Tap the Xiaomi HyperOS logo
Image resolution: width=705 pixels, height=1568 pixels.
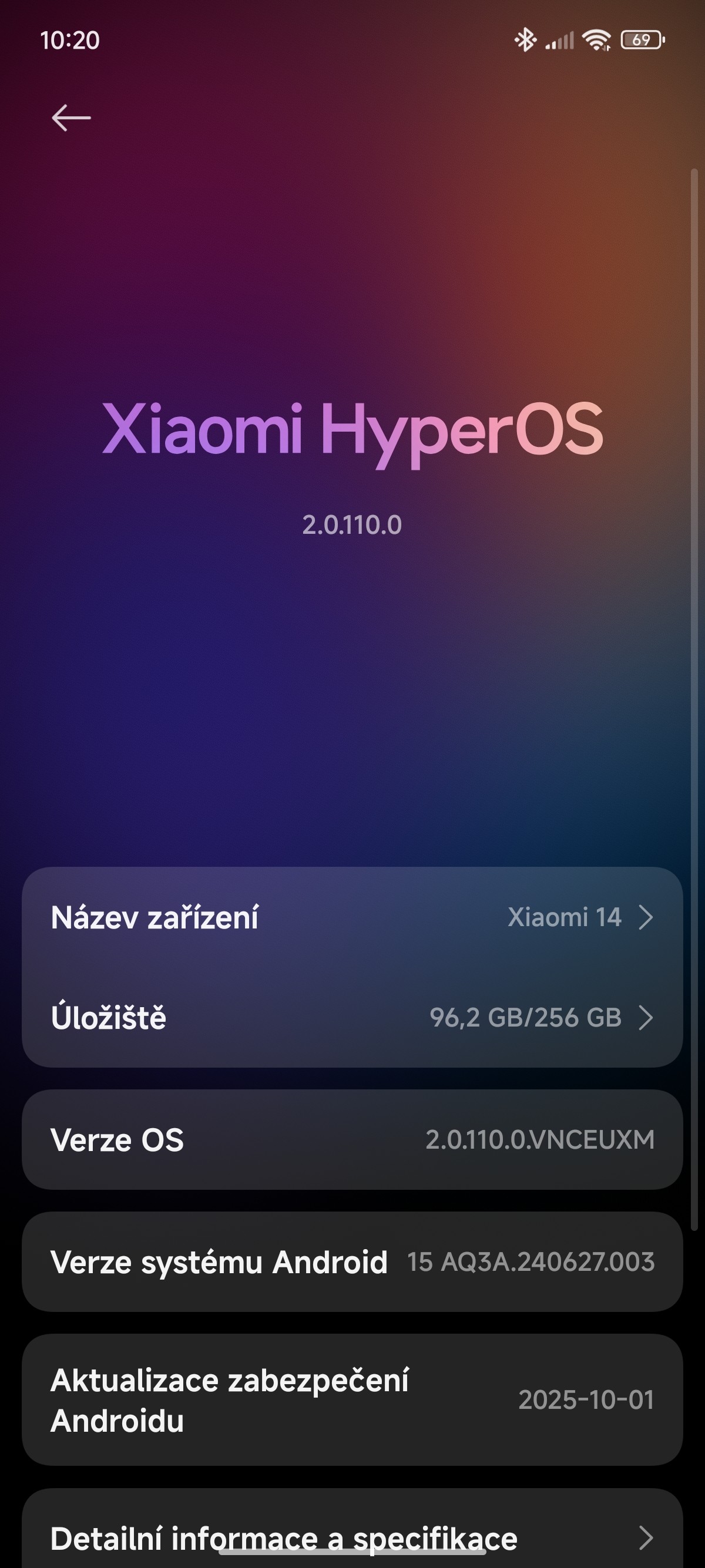(352, 431)
